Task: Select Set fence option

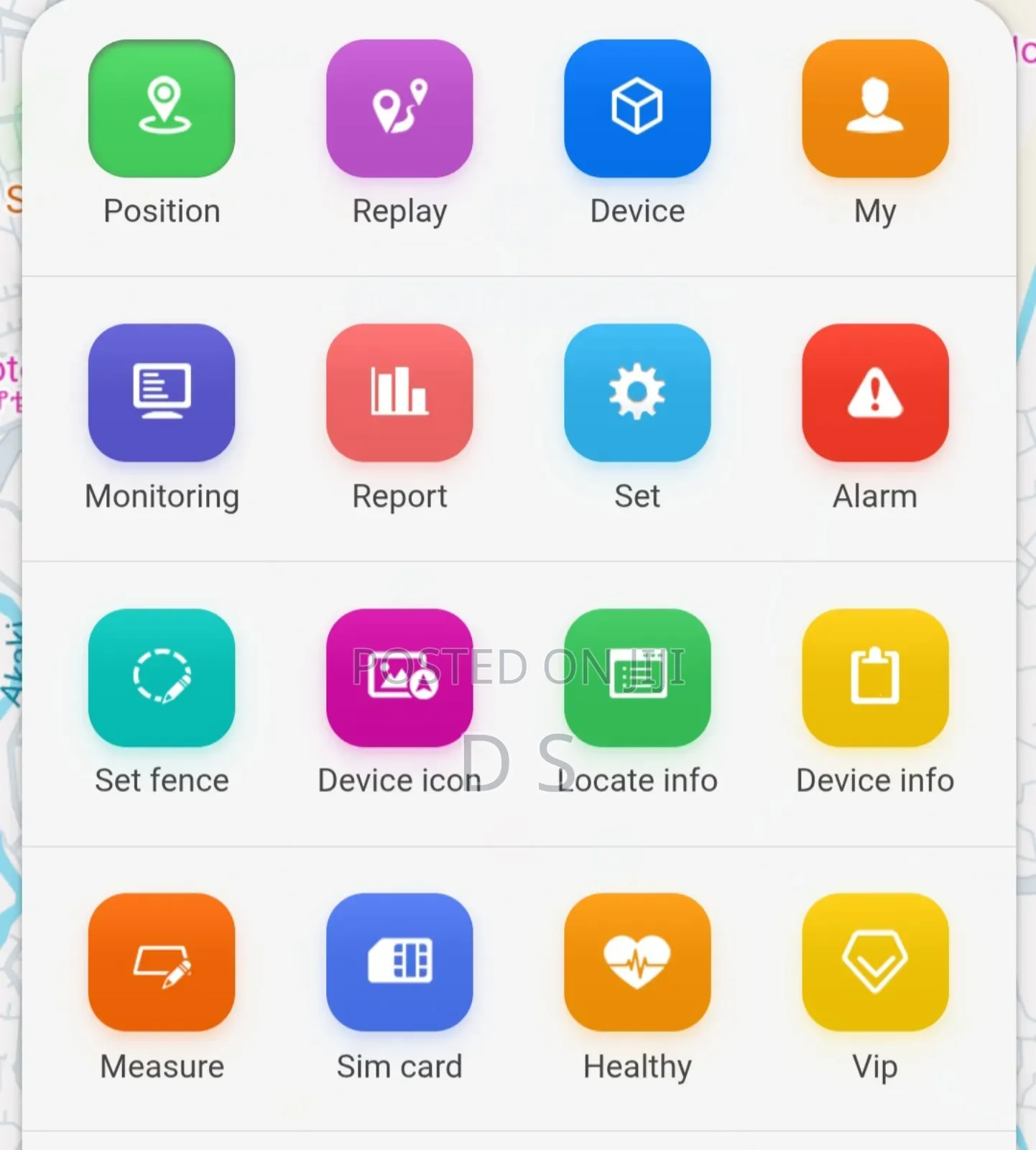Action: coord(162,678)
